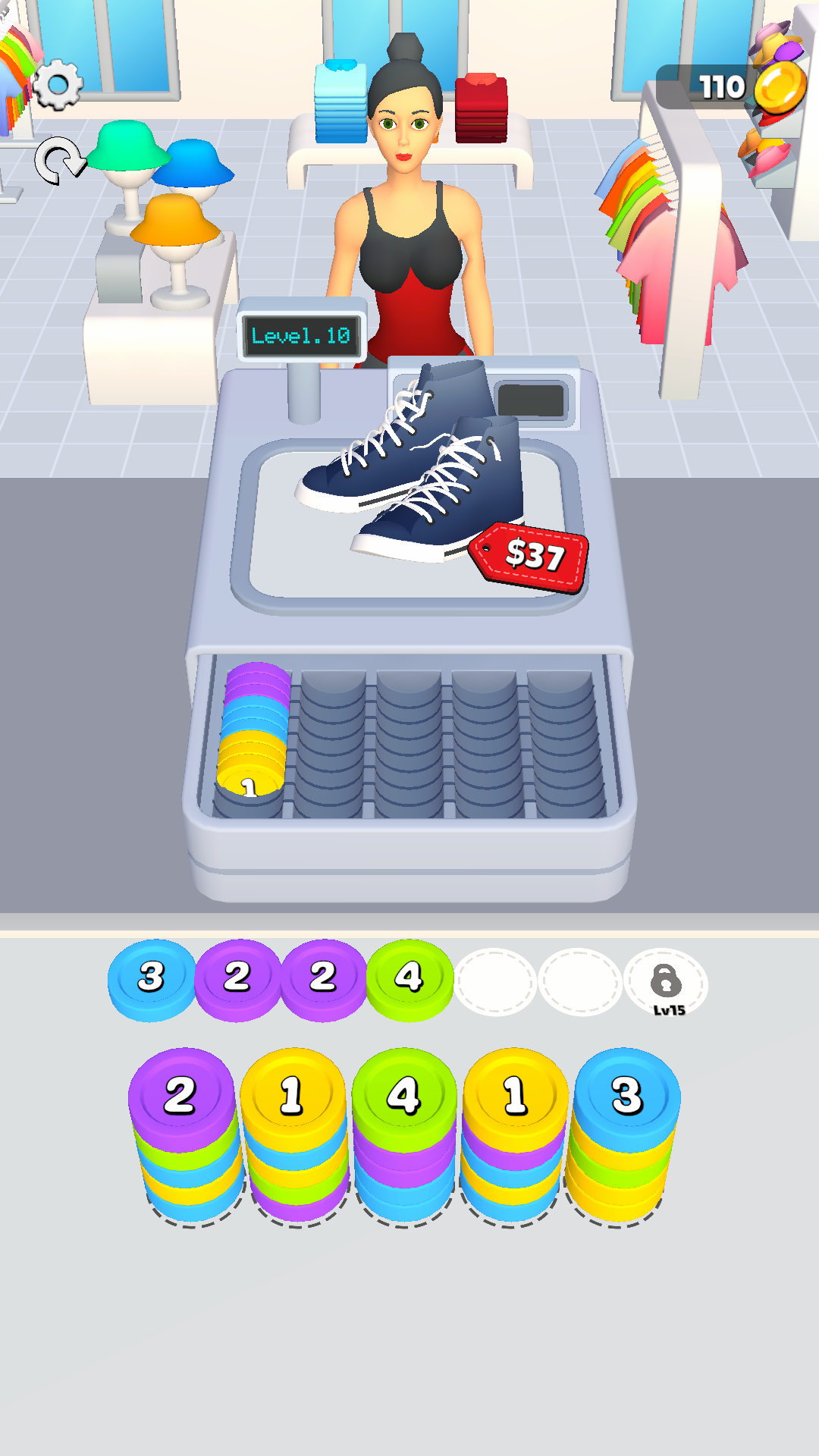The height and width of the screenshot is (1456, 819).
Task: Tap the locked Lv15 slot
Action: point(666,983)
